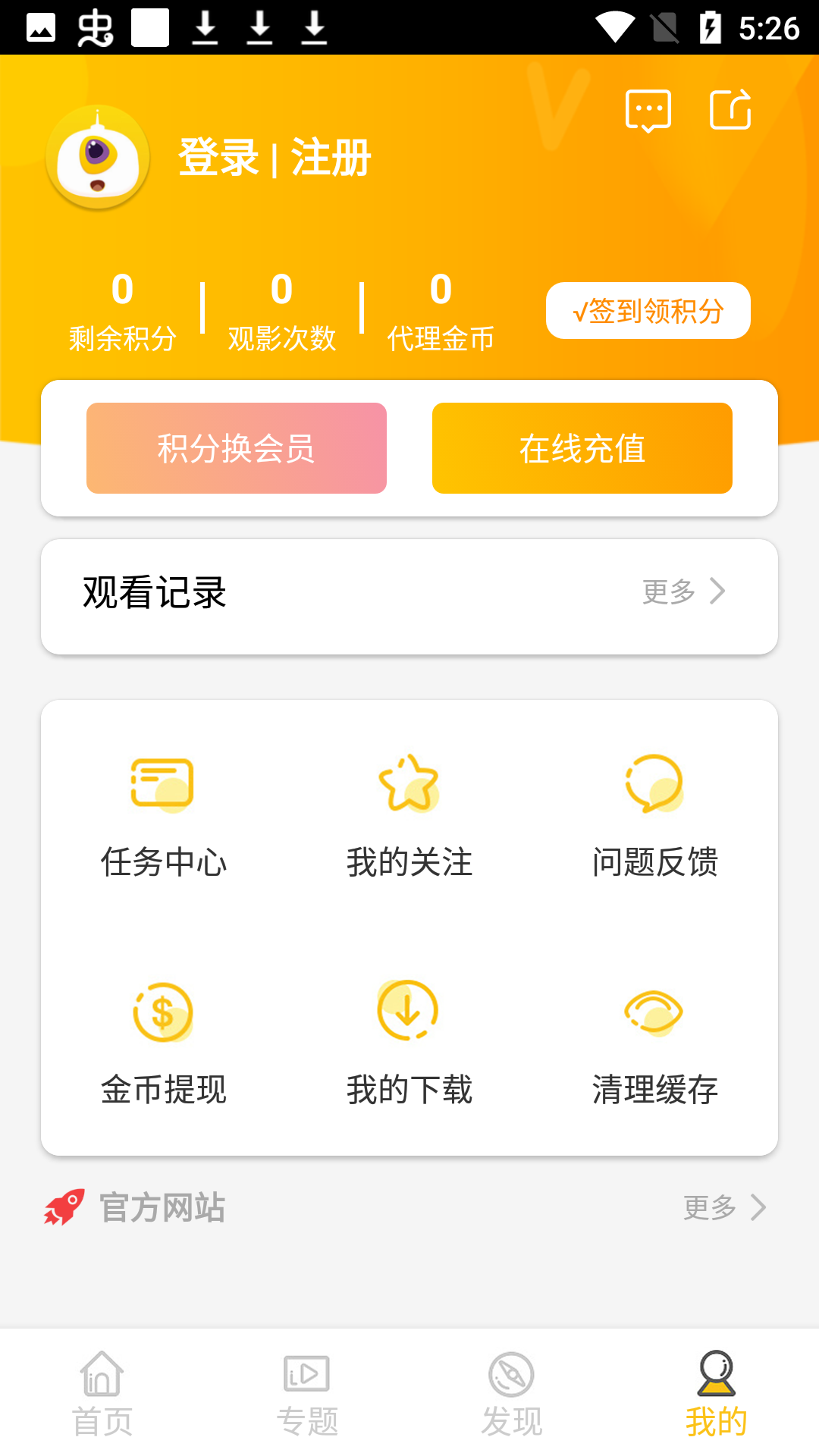The height and width of the screenshot is (1456, 819).
Task: Tap the share icon in the header
Action: pyautogui.click(x=730, y=110)
